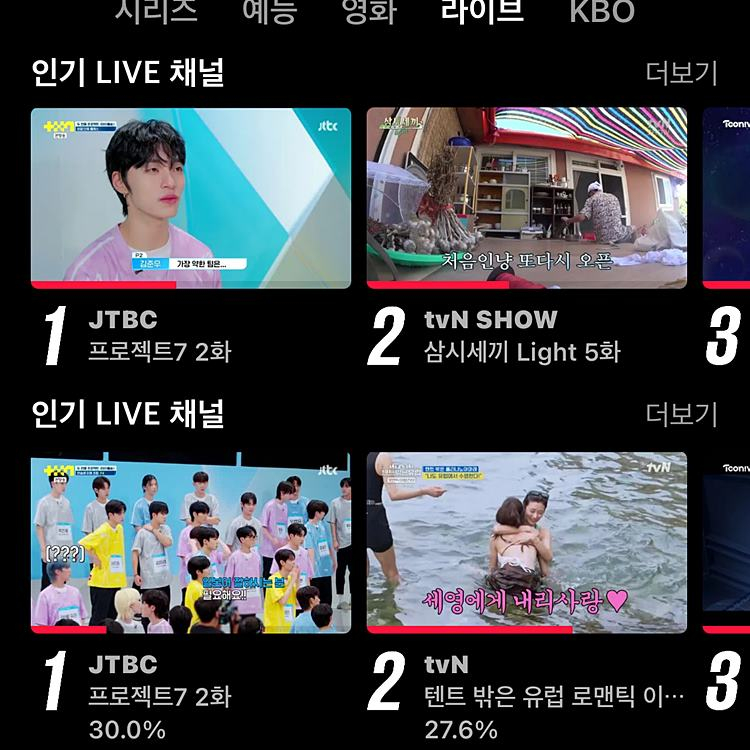
Task: Go to the KBO tab
Action: click(x=602, y=10)
